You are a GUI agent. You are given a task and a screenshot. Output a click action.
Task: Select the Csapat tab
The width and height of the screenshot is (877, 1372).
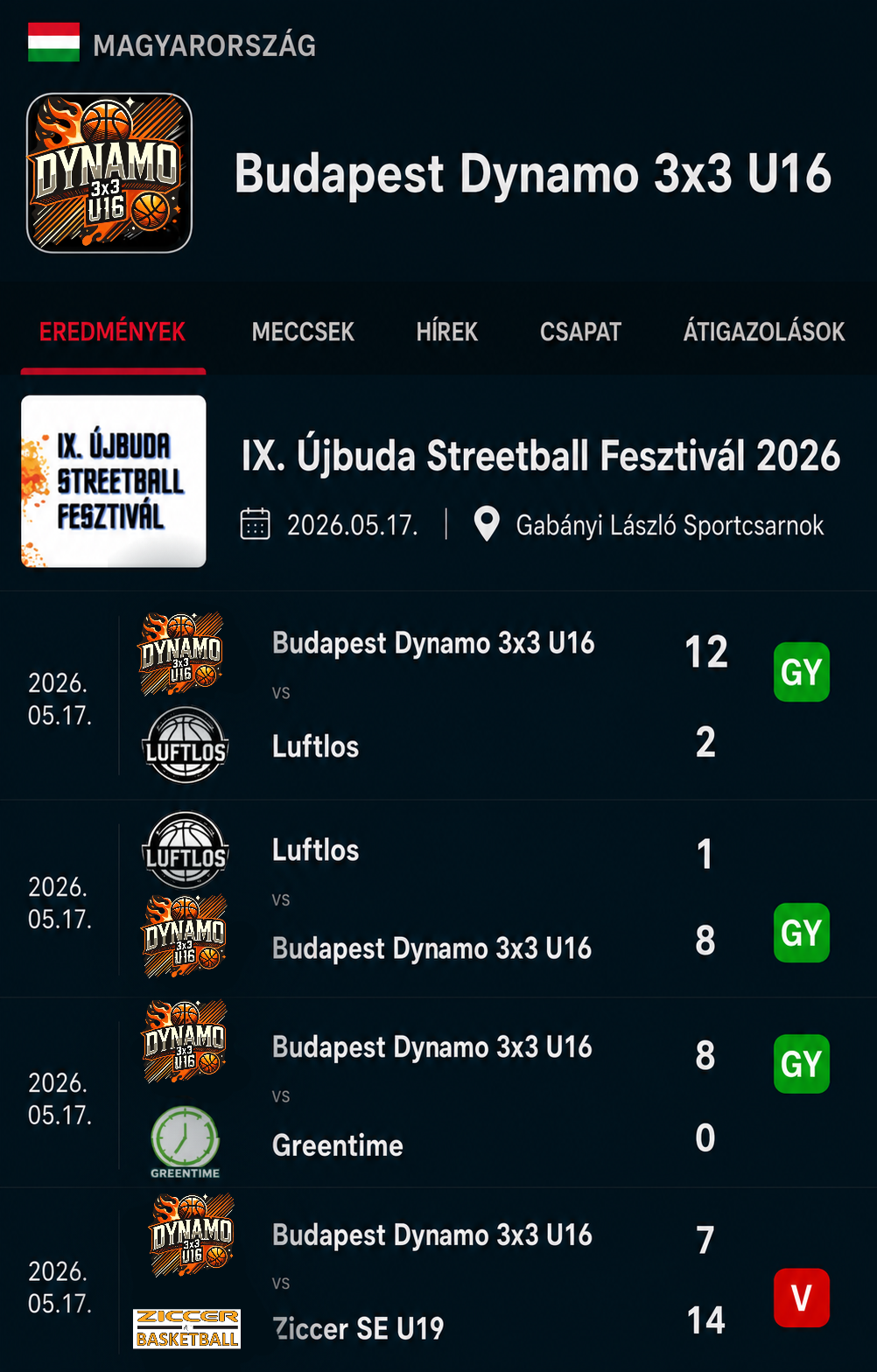(x=580, y=332)
